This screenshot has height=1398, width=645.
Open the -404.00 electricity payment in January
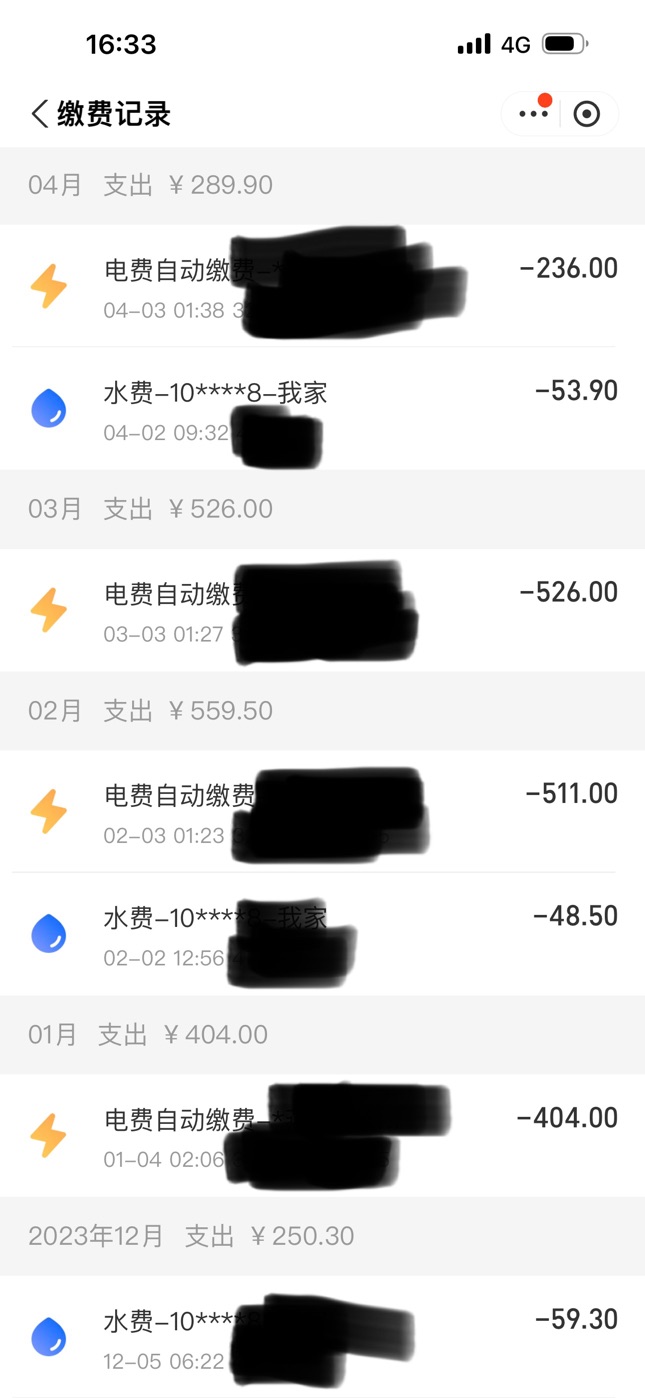point(322,1136)
